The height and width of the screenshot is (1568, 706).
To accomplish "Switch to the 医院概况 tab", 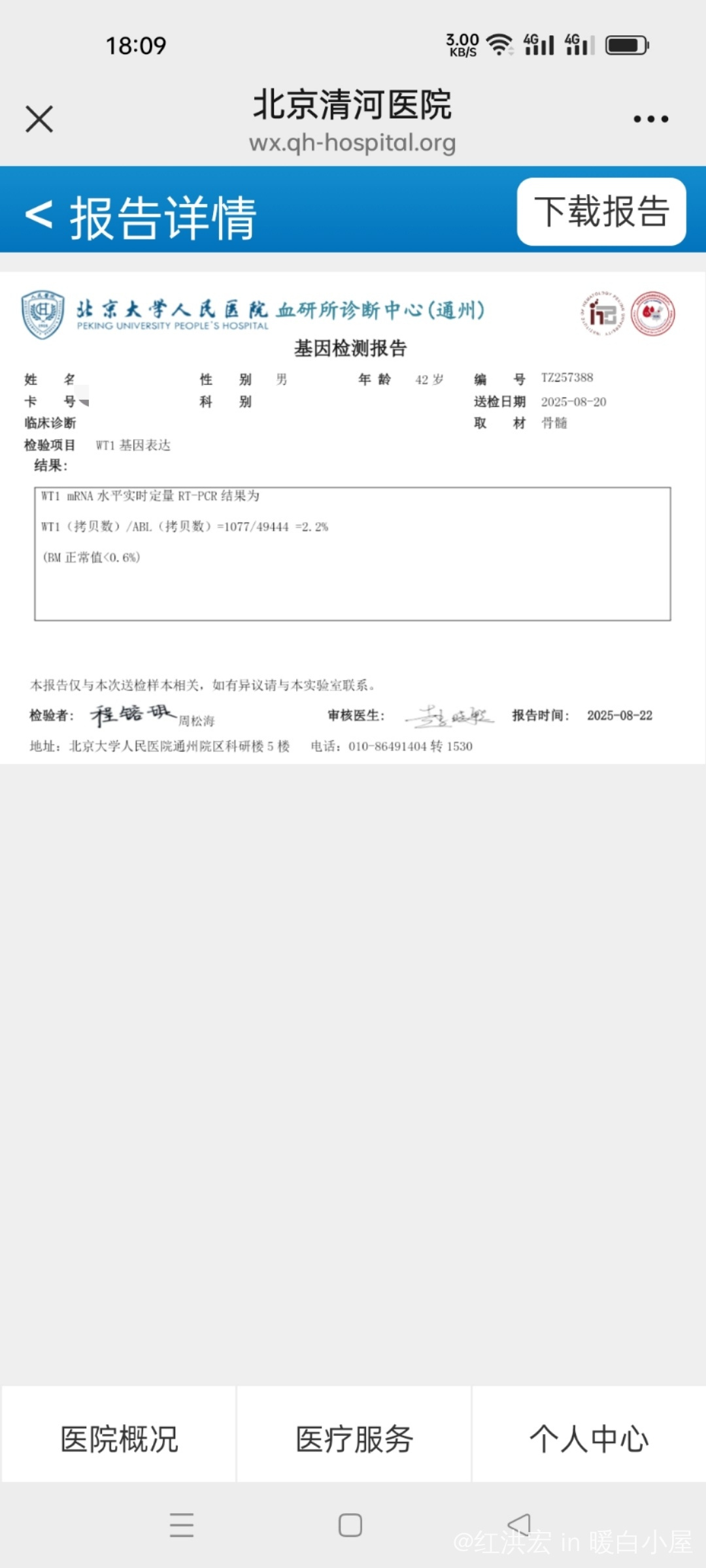I will click(118, 1439).
